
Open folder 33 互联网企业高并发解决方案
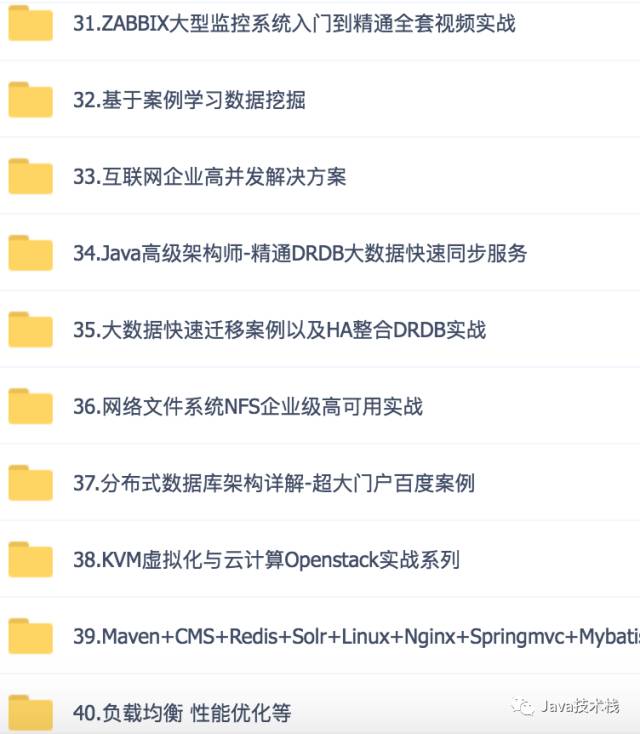[x=209, y=177]
